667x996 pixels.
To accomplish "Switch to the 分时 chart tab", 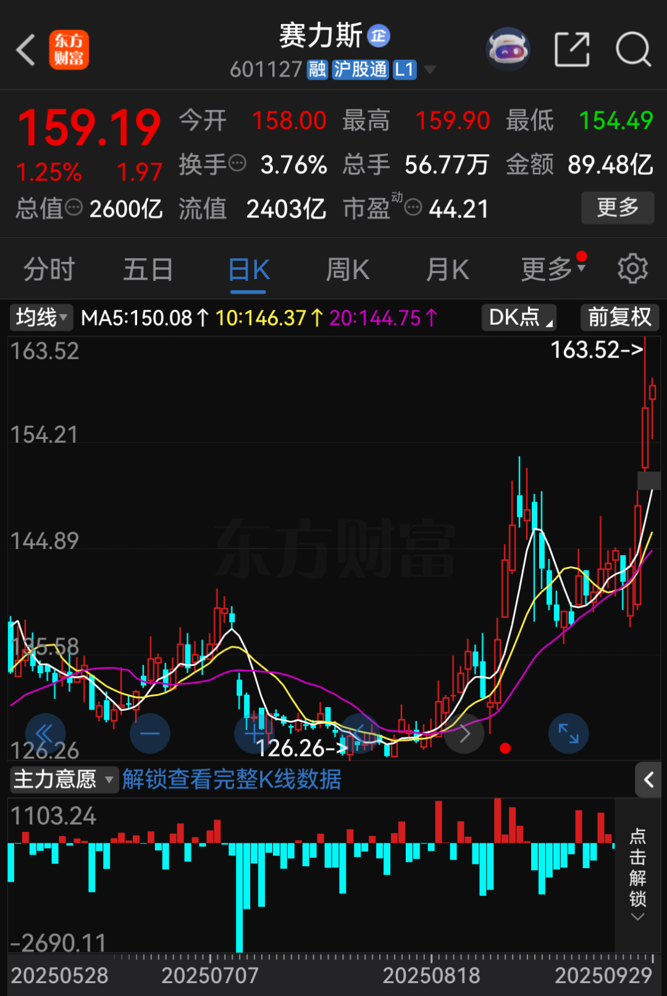I will [x=49, y=269].
